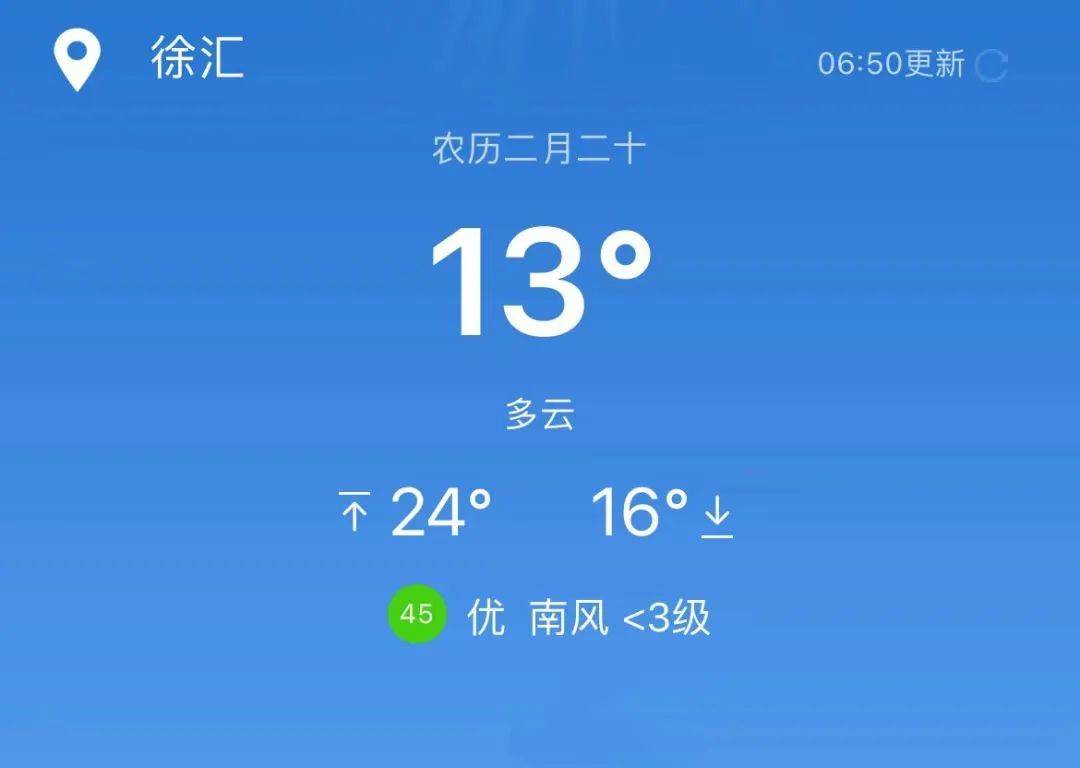The width and height of the screenshot is (1080, 768).
Task: Open the 徐汇 location selector
Action: pos(196,58)
